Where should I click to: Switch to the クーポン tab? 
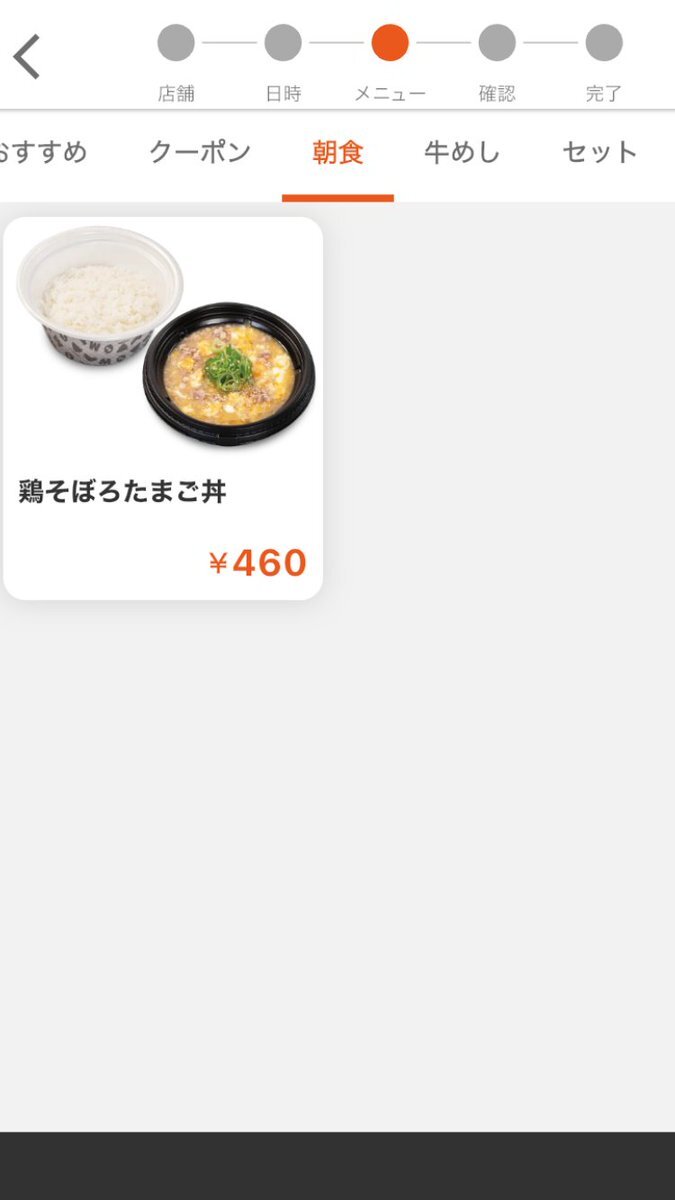point(200,152)
